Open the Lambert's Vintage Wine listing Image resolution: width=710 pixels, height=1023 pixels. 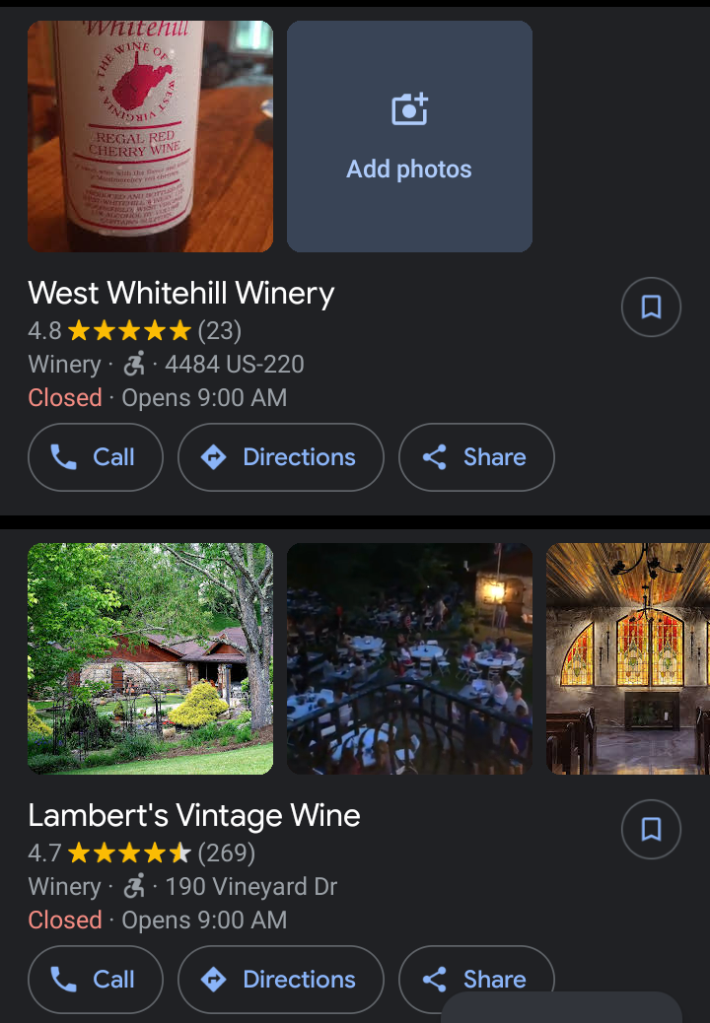tap(194, 815)
